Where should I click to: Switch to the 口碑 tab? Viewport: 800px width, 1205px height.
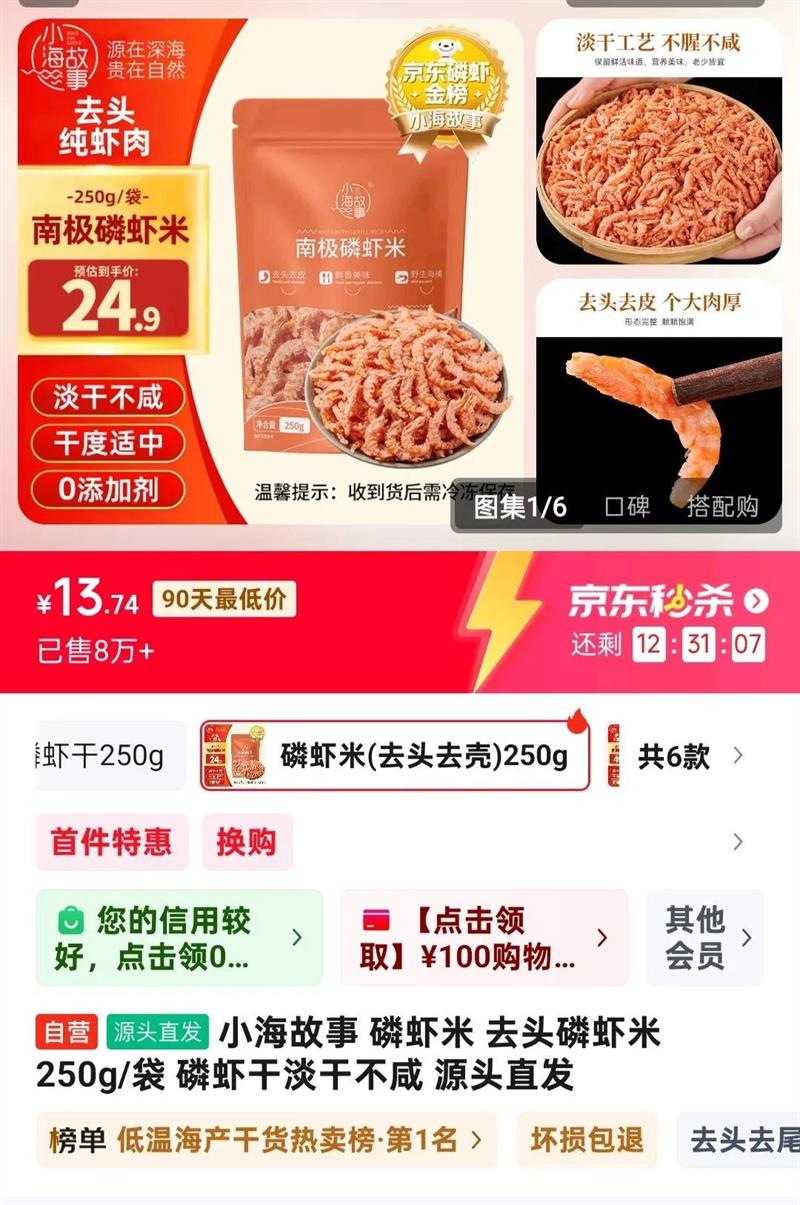coord(627,507)
